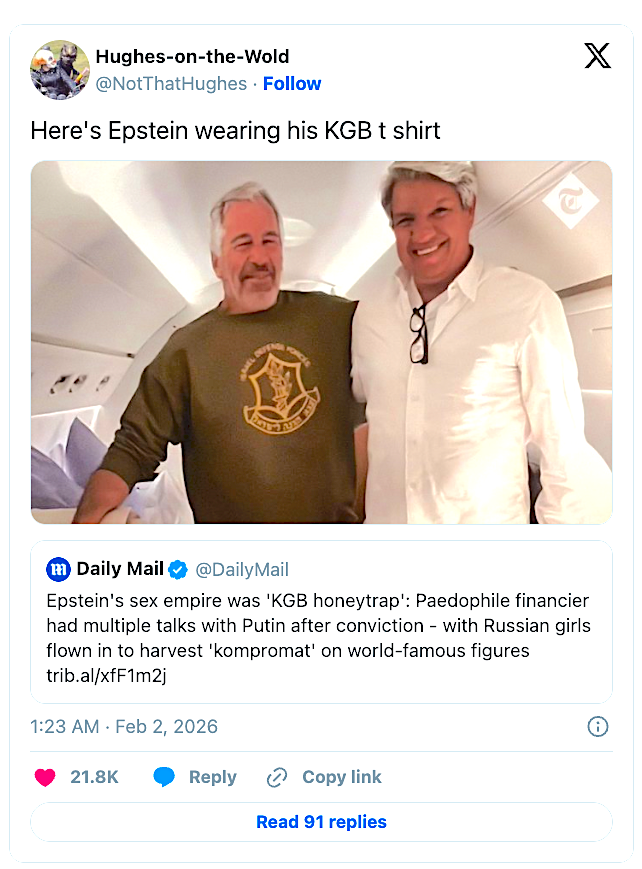Open the Hughes-on-the-Wold display name
This screenshot has height=869, width=642.
(x=192, y=57)
